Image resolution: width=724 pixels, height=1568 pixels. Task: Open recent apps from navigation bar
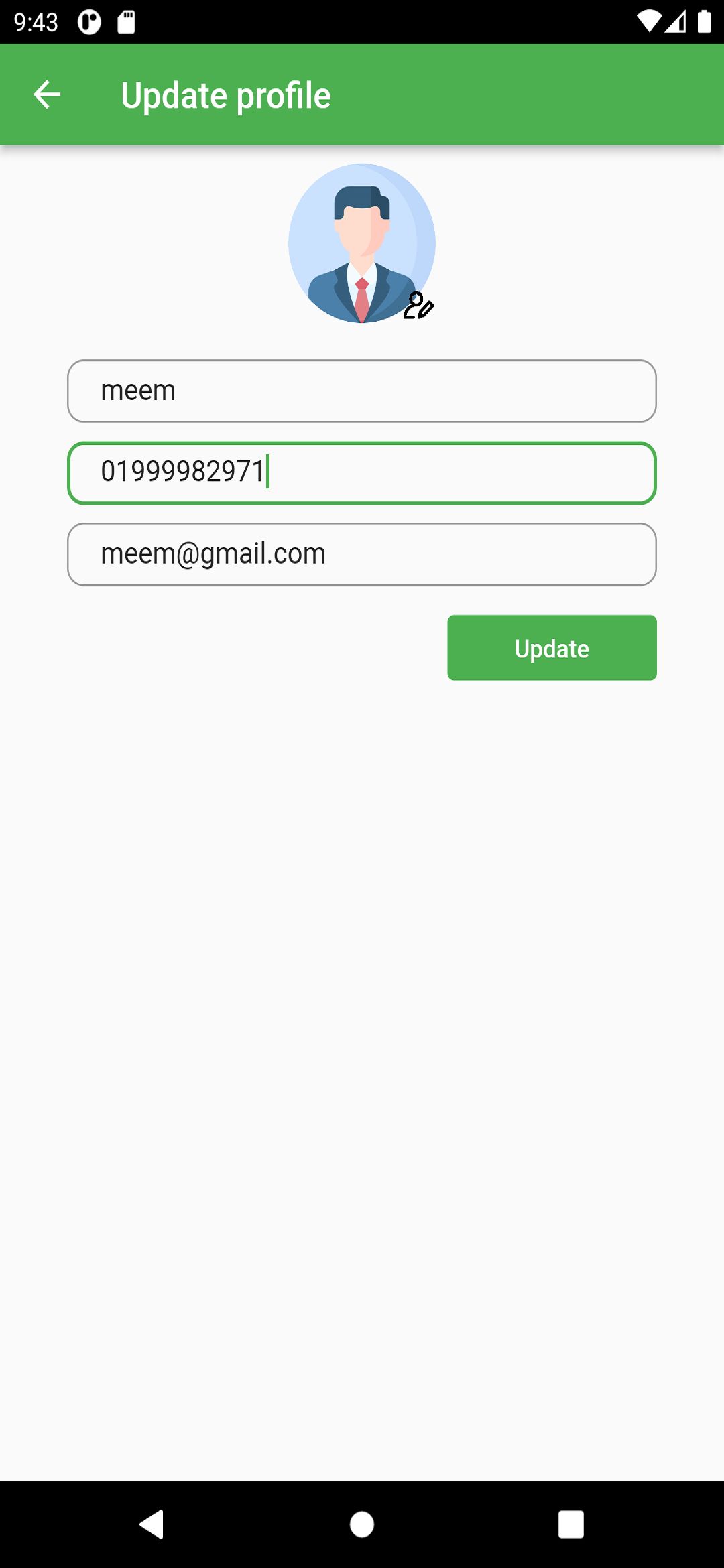[571, 1524]
